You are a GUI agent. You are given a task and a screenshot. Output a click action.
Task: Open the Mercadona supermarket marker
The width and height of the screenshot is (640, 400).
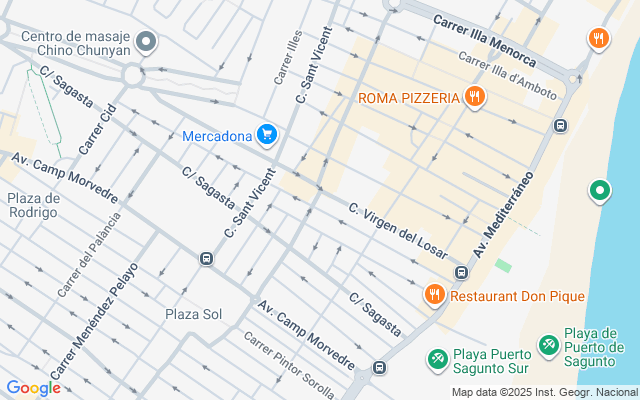pyautogui.click(x=266, y=134)
